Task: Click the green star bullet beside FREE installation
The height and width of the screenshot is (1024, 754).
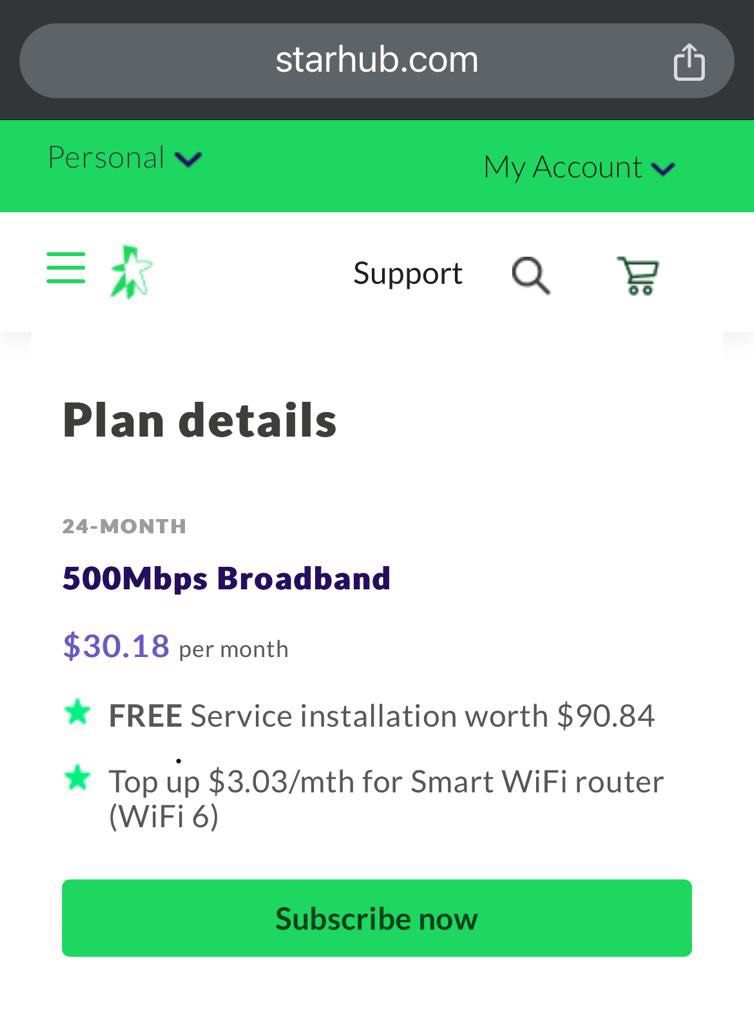Action: click(77, 714)
